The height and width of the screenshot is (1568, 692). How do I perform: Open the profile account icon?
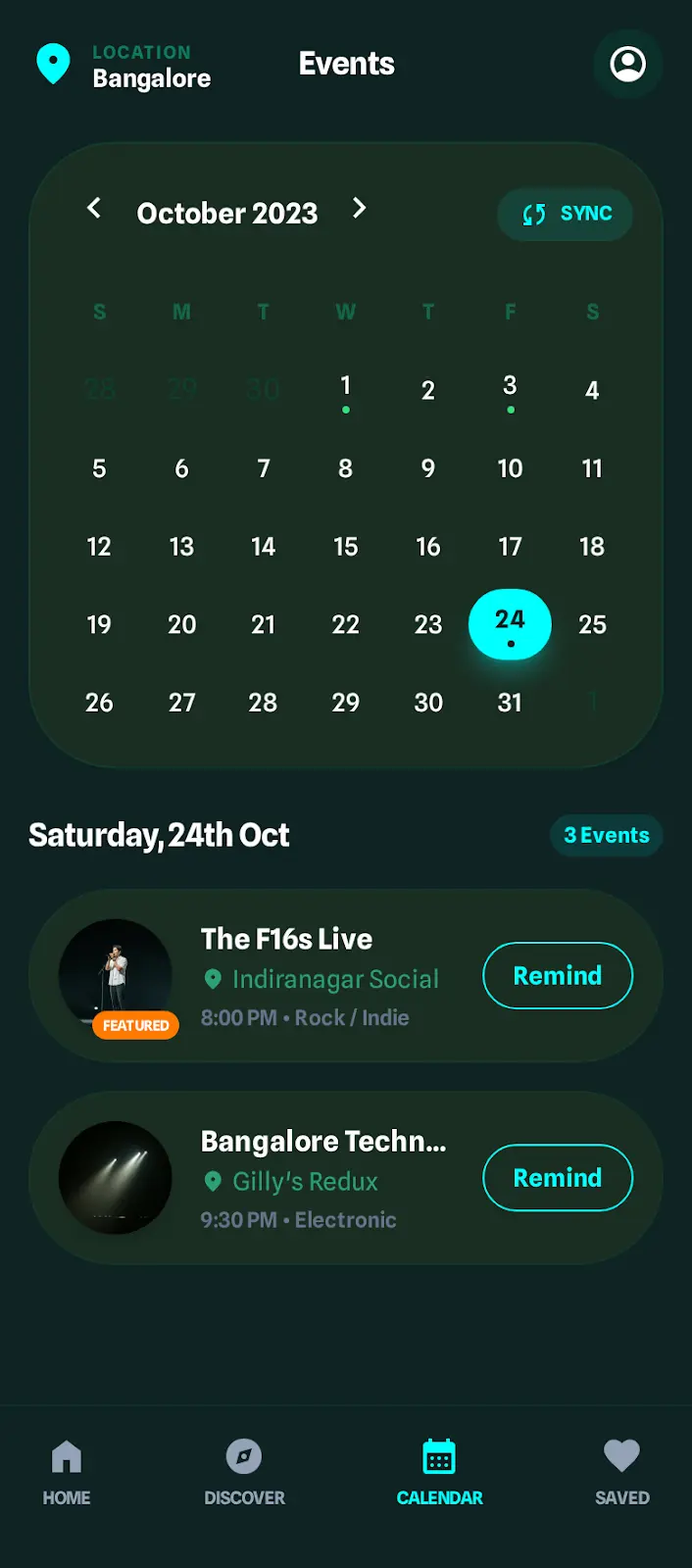click(627, 65)
